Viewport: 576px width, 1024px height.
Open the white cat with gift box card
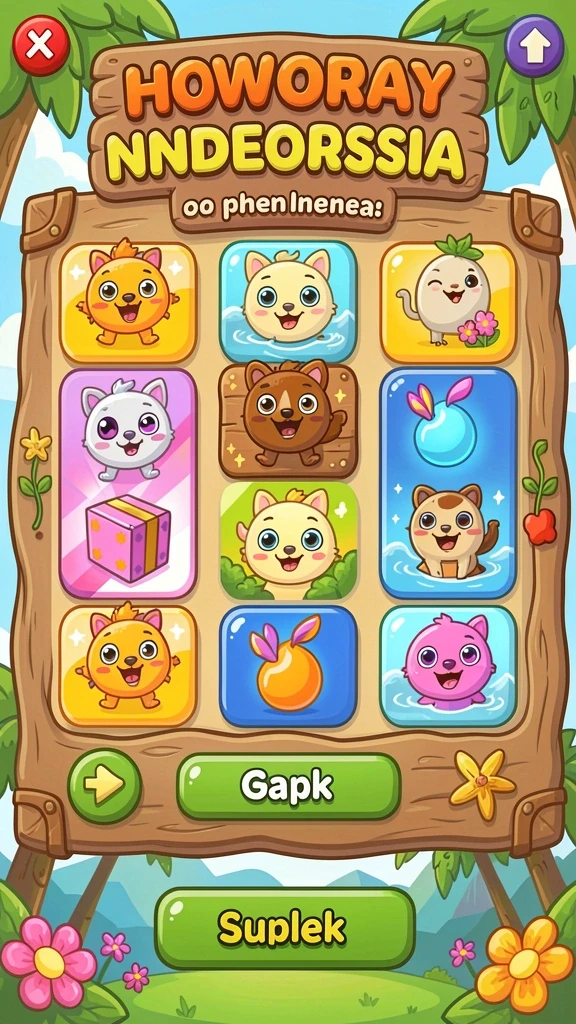[x=128, y=483]
